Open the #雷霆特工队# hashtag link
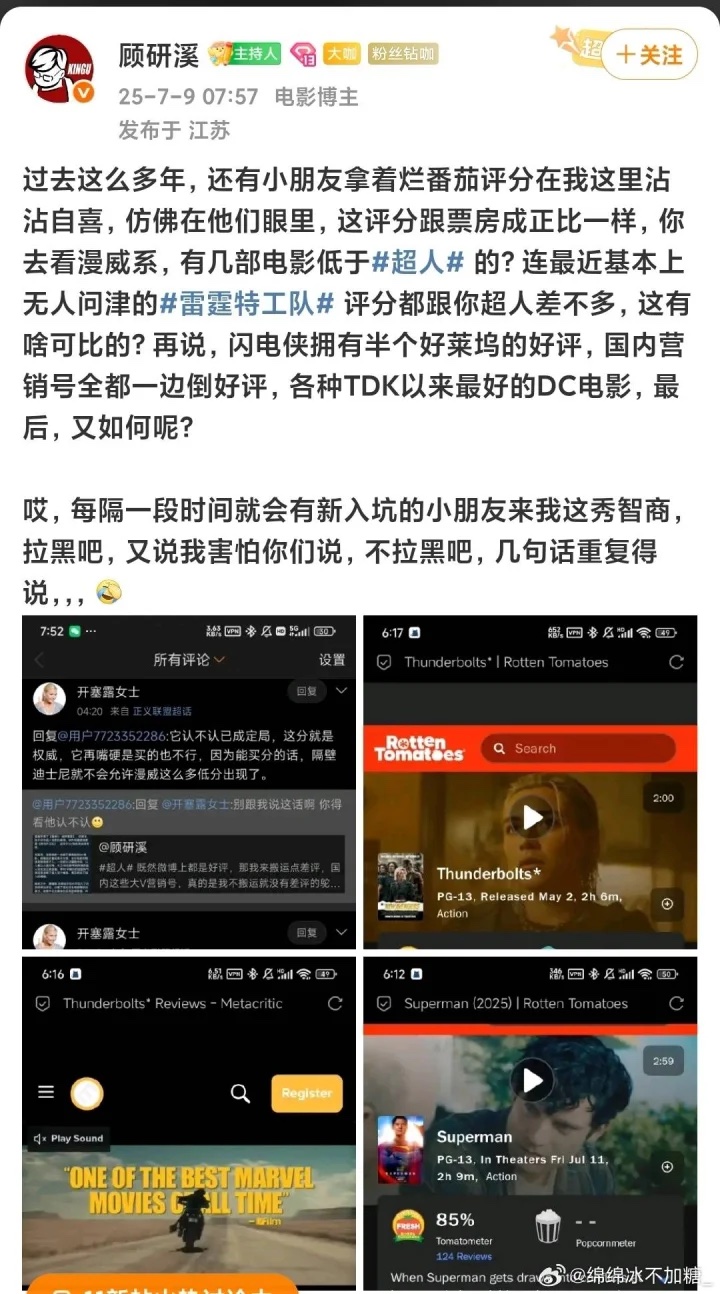This screenshot has height=1294, width=720. pos(254,304)
